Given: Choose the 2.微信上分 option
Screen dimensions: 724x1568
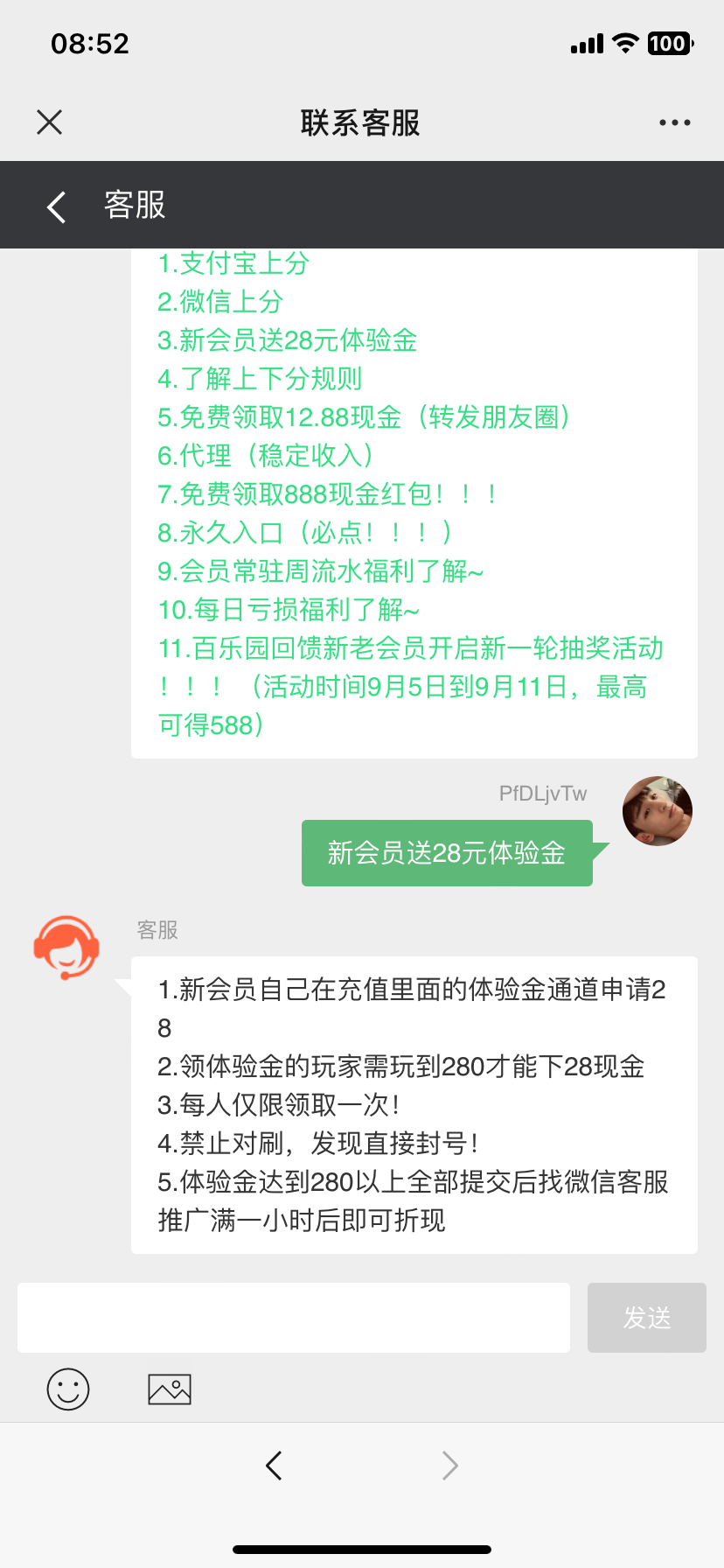Looking at the screenshot, I should pos(220,302).
